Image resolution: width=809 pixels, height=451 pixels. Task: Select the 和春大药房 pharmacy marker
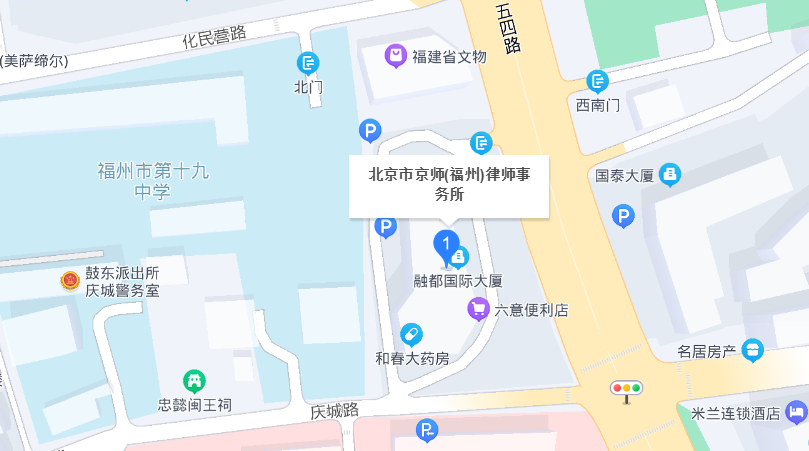click(411, 334)
